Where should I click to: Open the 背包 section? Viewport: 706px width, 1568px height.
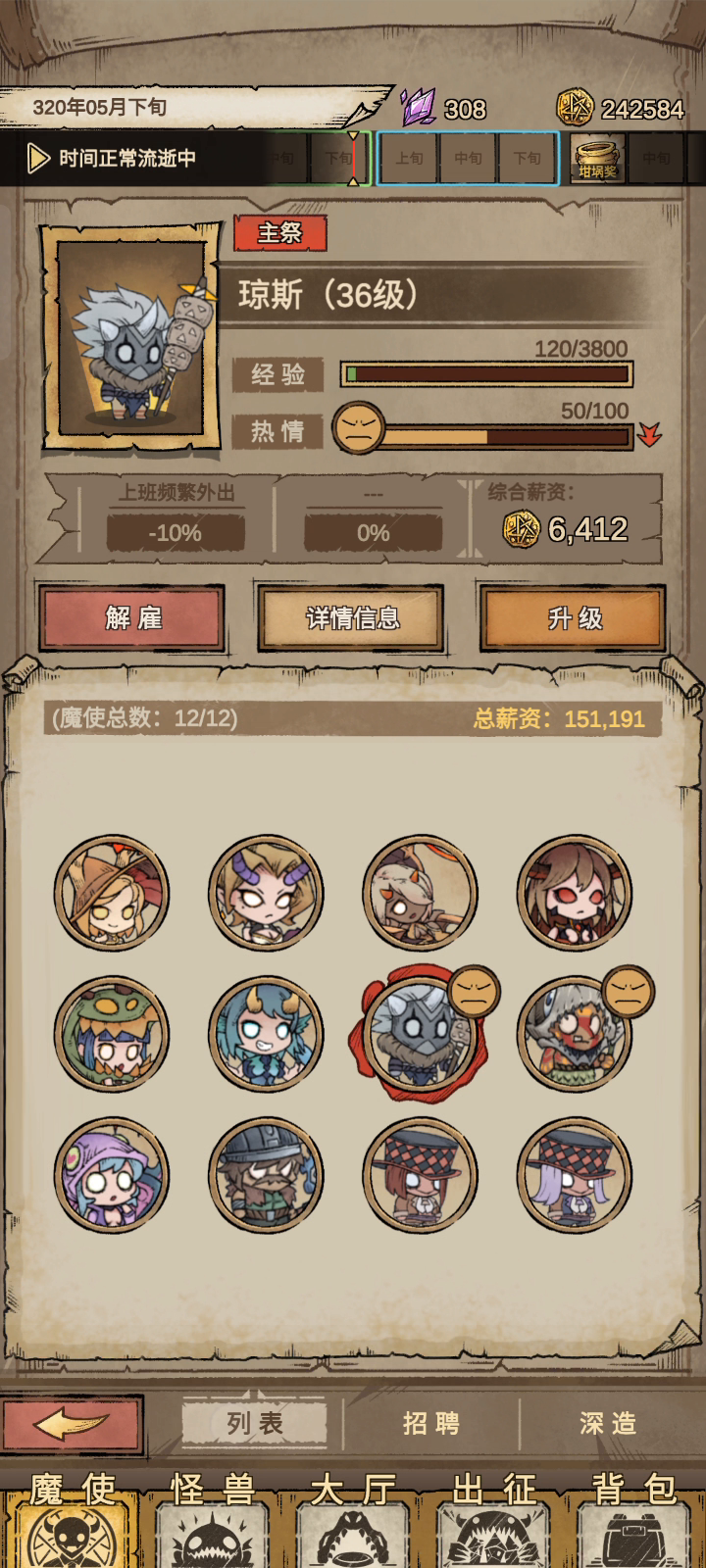click(635, 1519)
